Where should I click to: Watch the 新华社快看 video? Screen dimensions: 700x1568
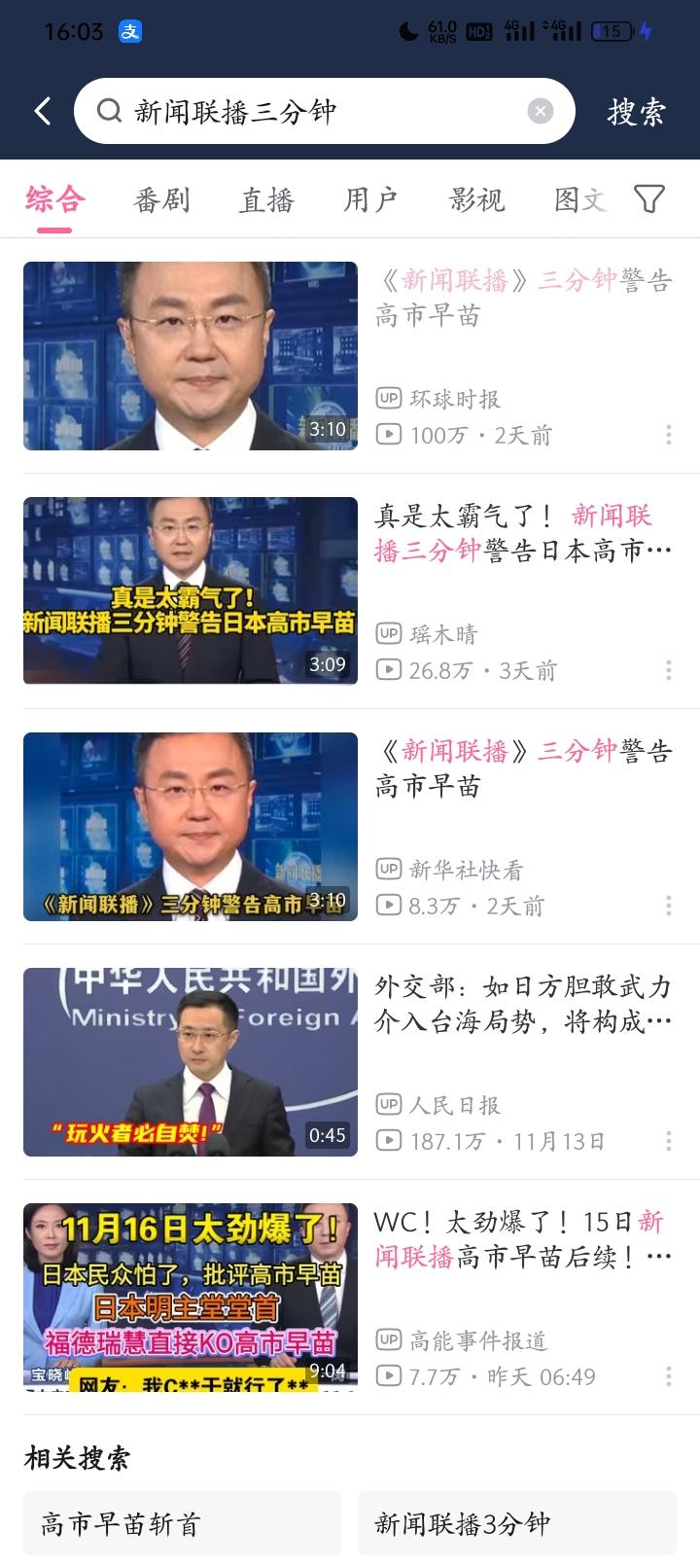pyautogui.click(x=191, y=826)
